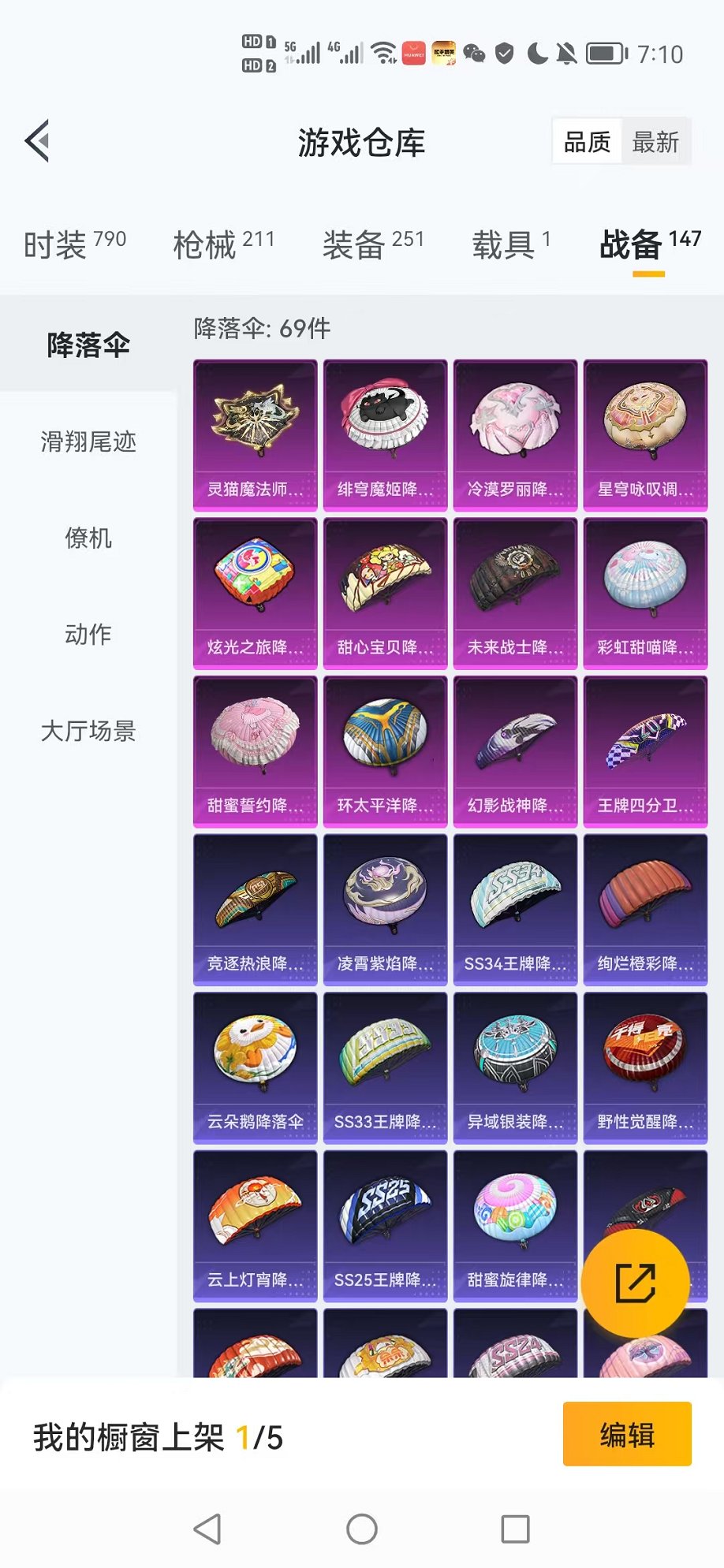Viewport: 724px width, 1568px height.
Task: Go back using the top-left arrow
Action: pos(37,141)
